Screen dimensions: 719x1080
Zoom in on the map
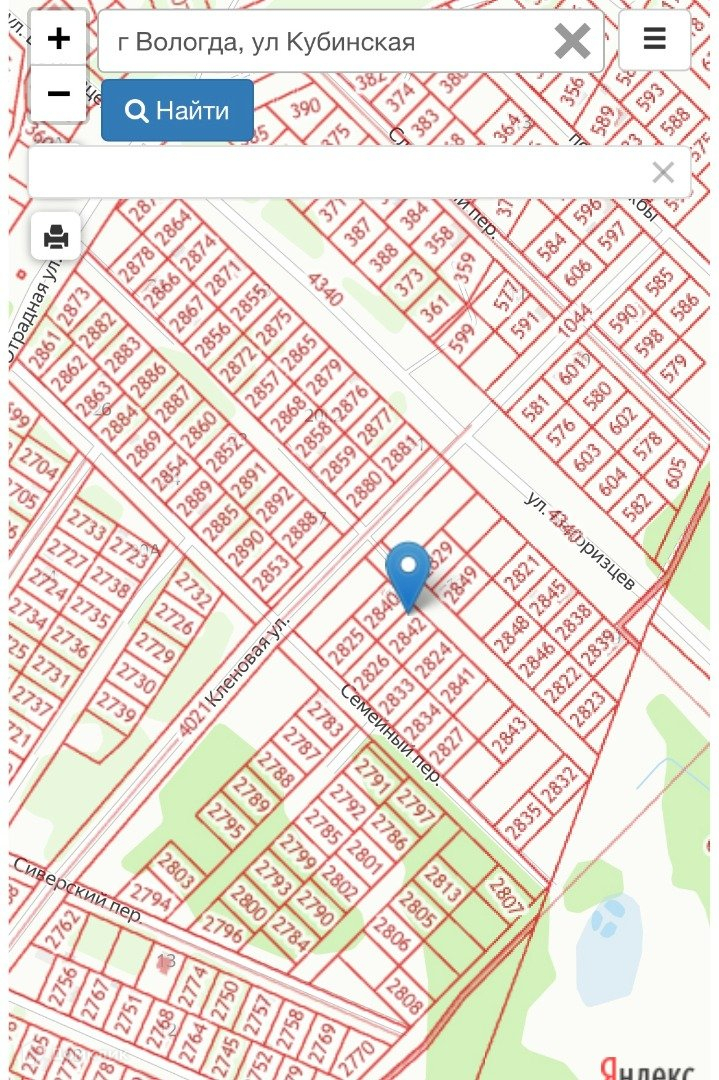(59, 39)
